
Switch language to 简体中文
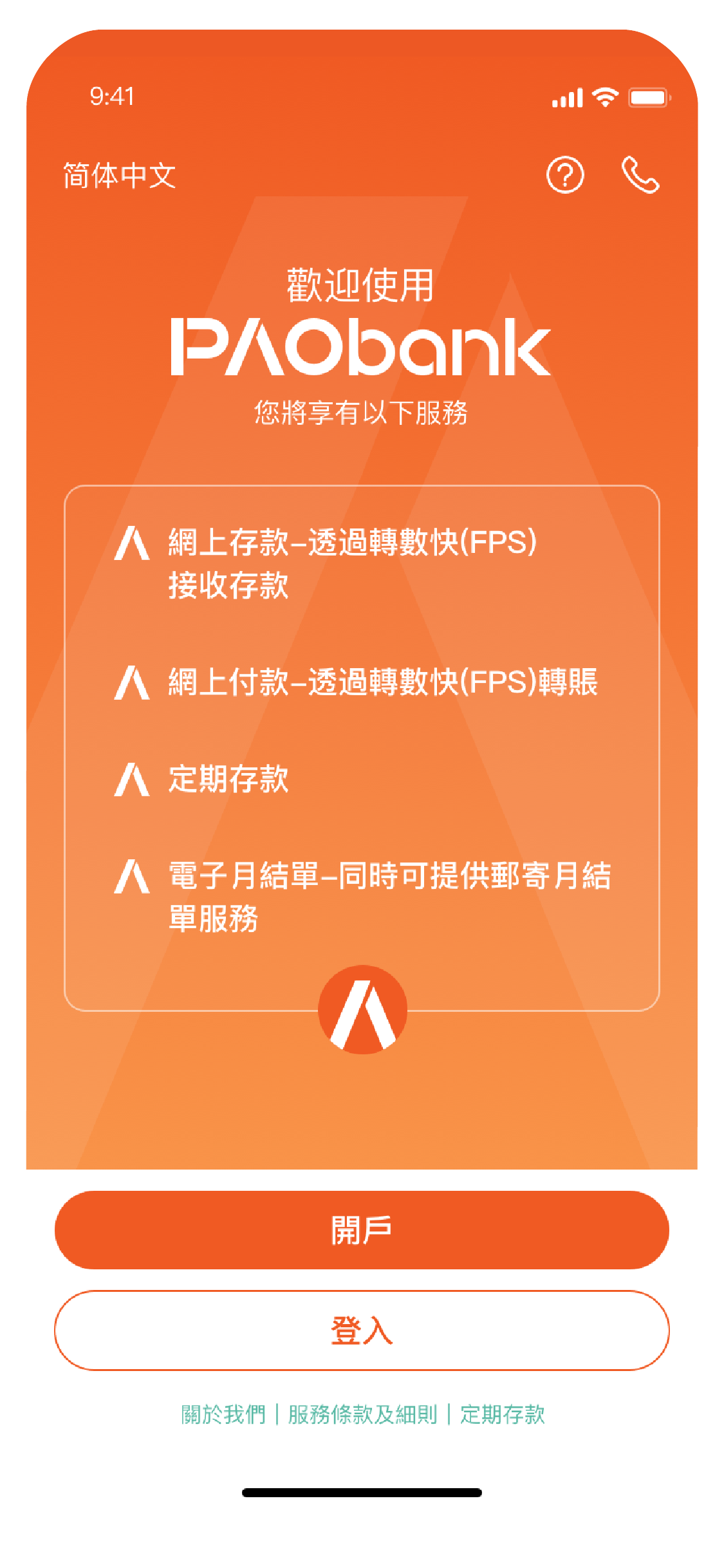point(120,175)
